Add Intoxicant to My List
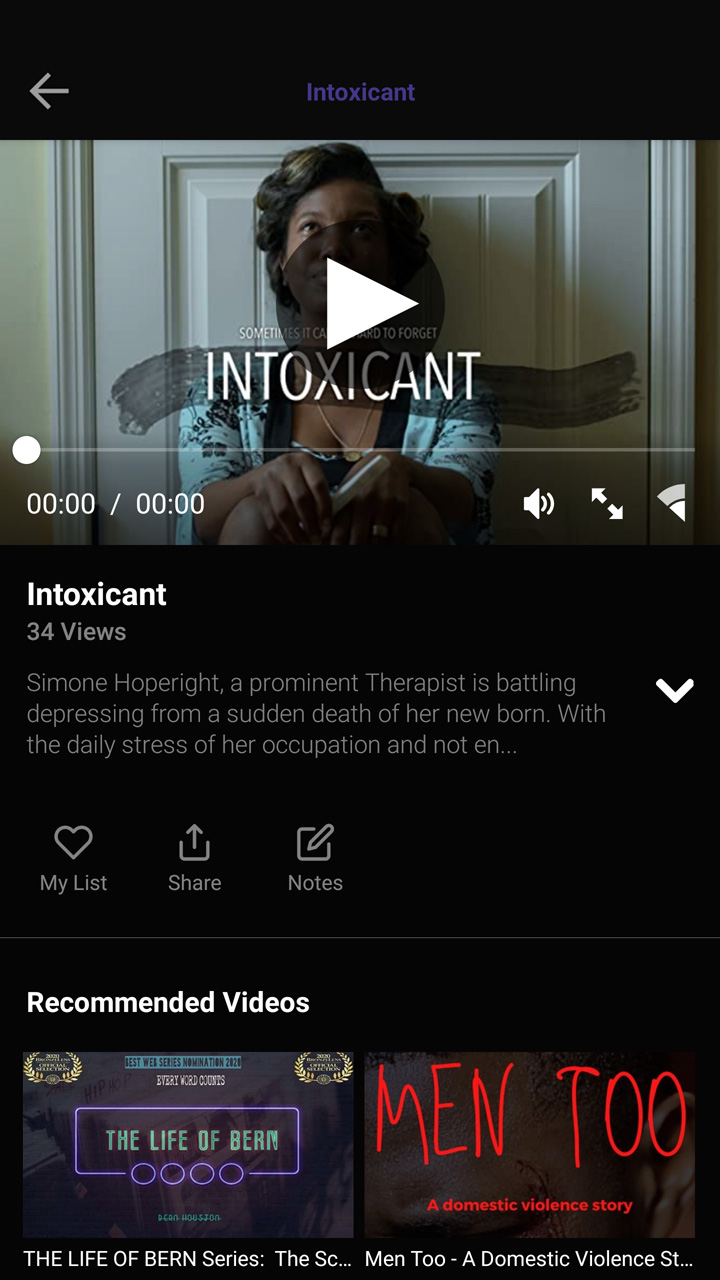720x1280 pixels. (x=73, y=859)
